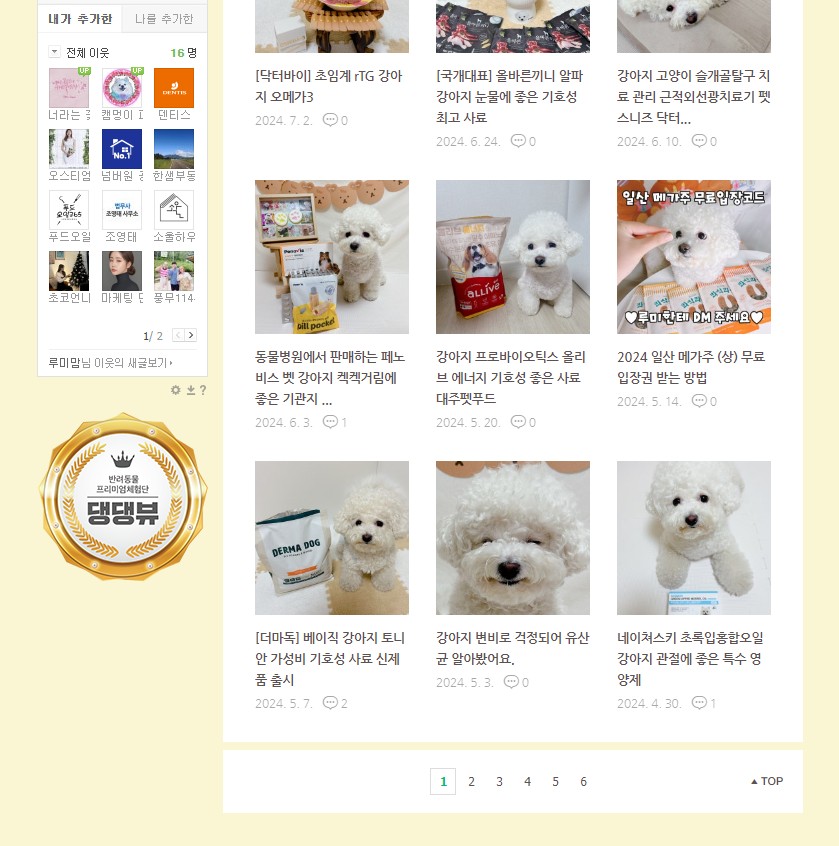This screenshot has height=846, width=839.
Task: Open the 댕댕뷰 badge widget
Action: click(x=124, y=497)
